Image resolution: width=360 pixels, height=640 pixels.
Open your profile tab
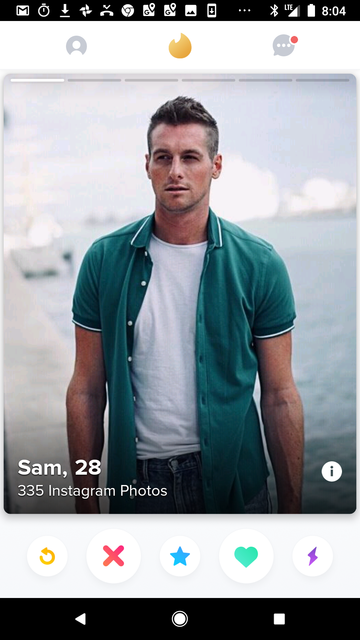[76, 45]
